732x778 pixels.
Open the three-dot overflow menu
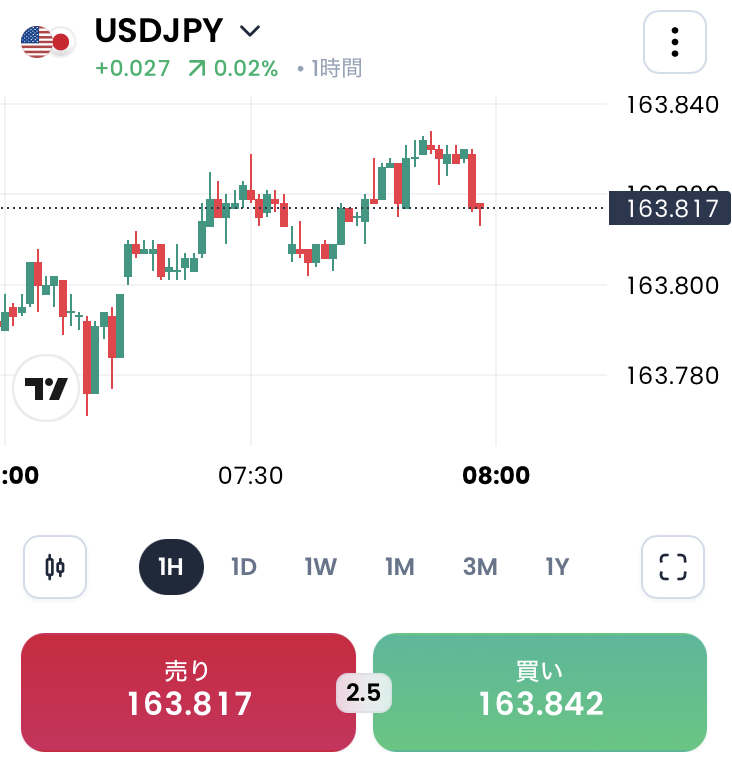point(674,42)
